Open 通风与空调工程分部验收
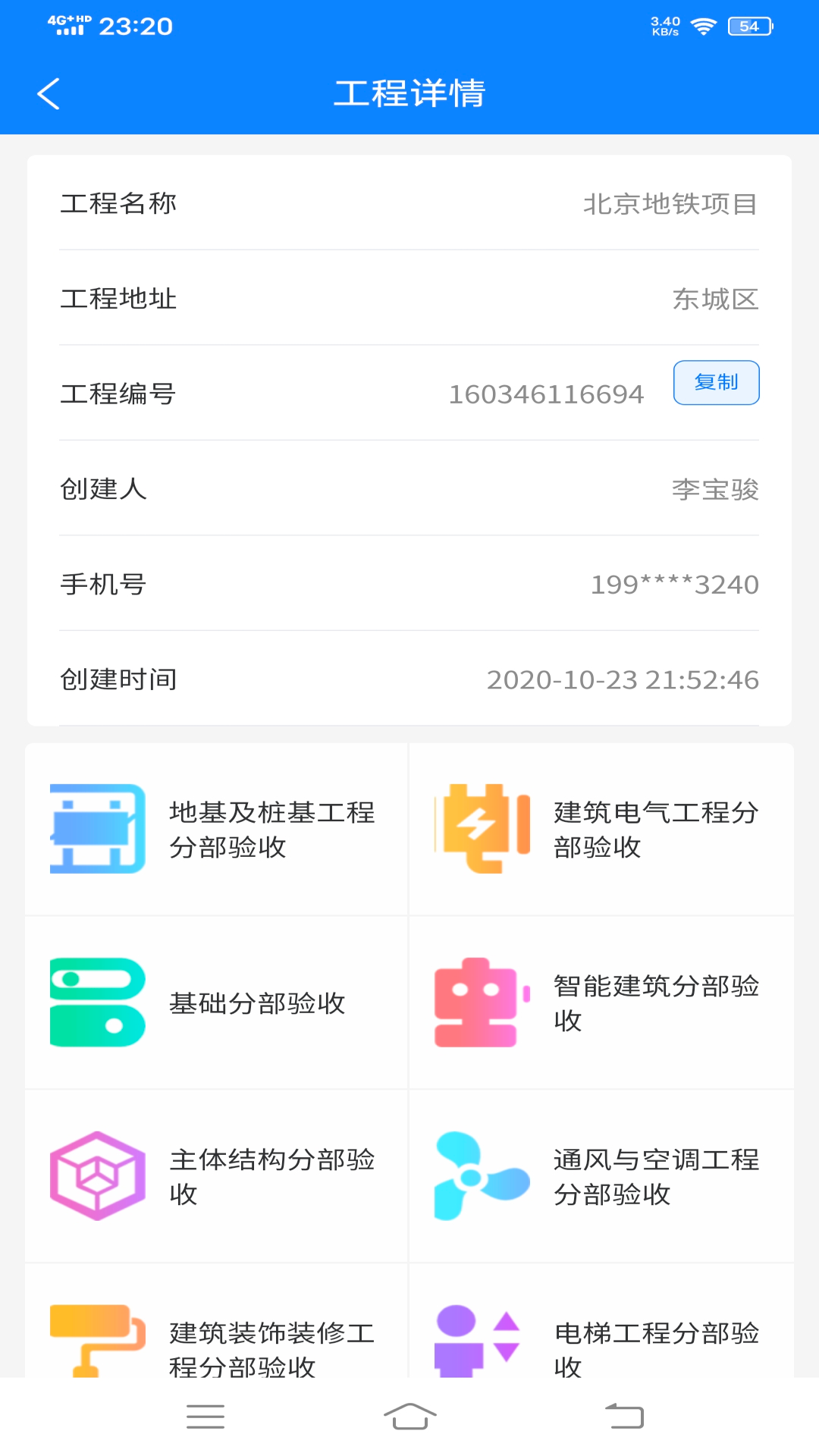The image size is (819, 1456). click(x=601, y=1176)
